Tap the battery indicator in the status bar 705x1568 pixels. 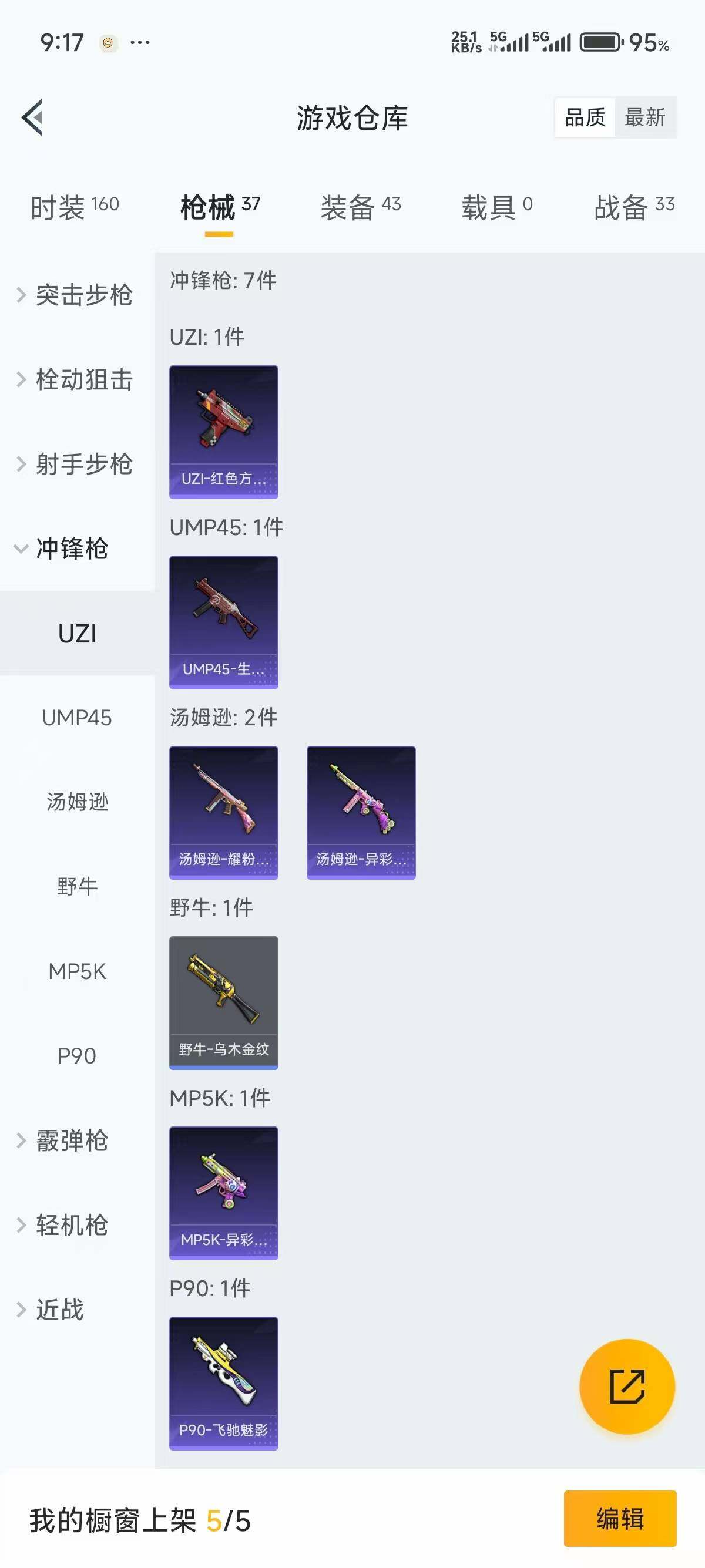click(x=599, y=43)
